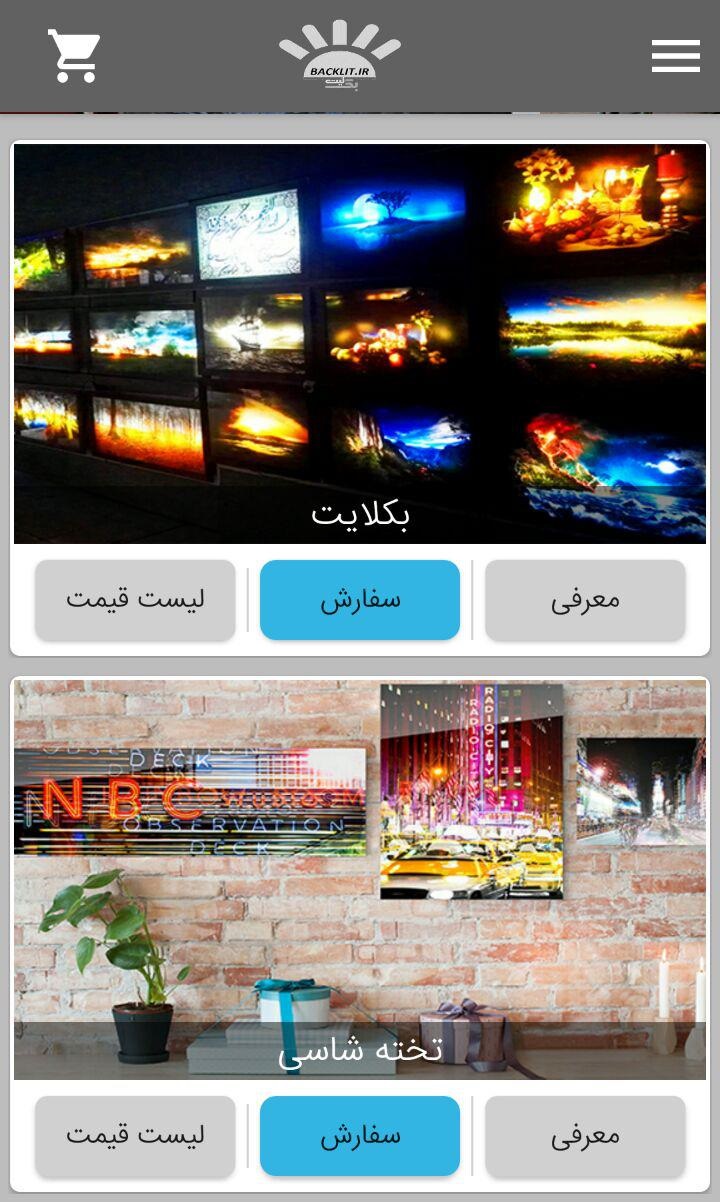Click the 'سفارش' button under بکلایت

pos(360,599)
